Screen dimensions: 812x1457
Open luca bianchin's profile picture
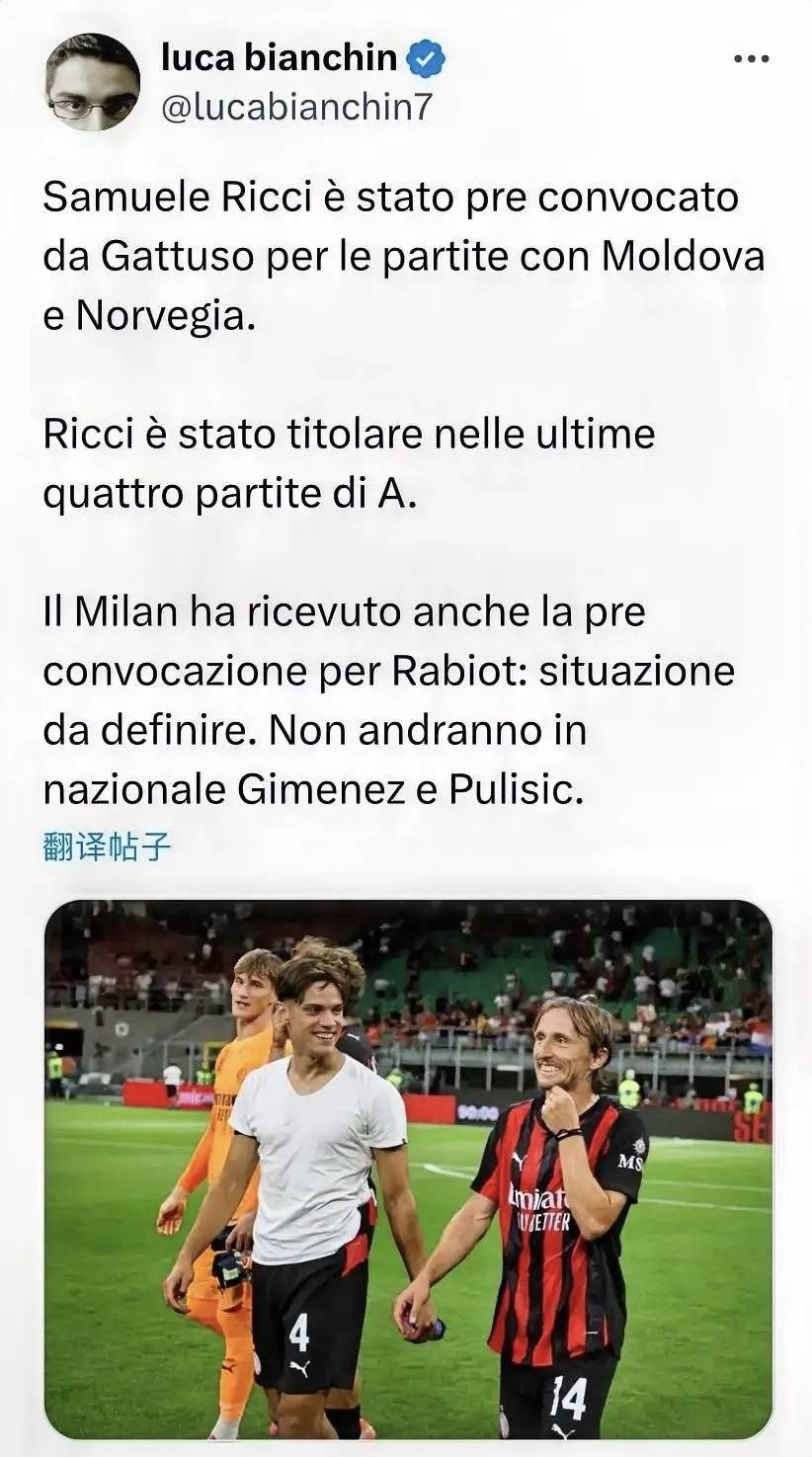coord(93,83)
